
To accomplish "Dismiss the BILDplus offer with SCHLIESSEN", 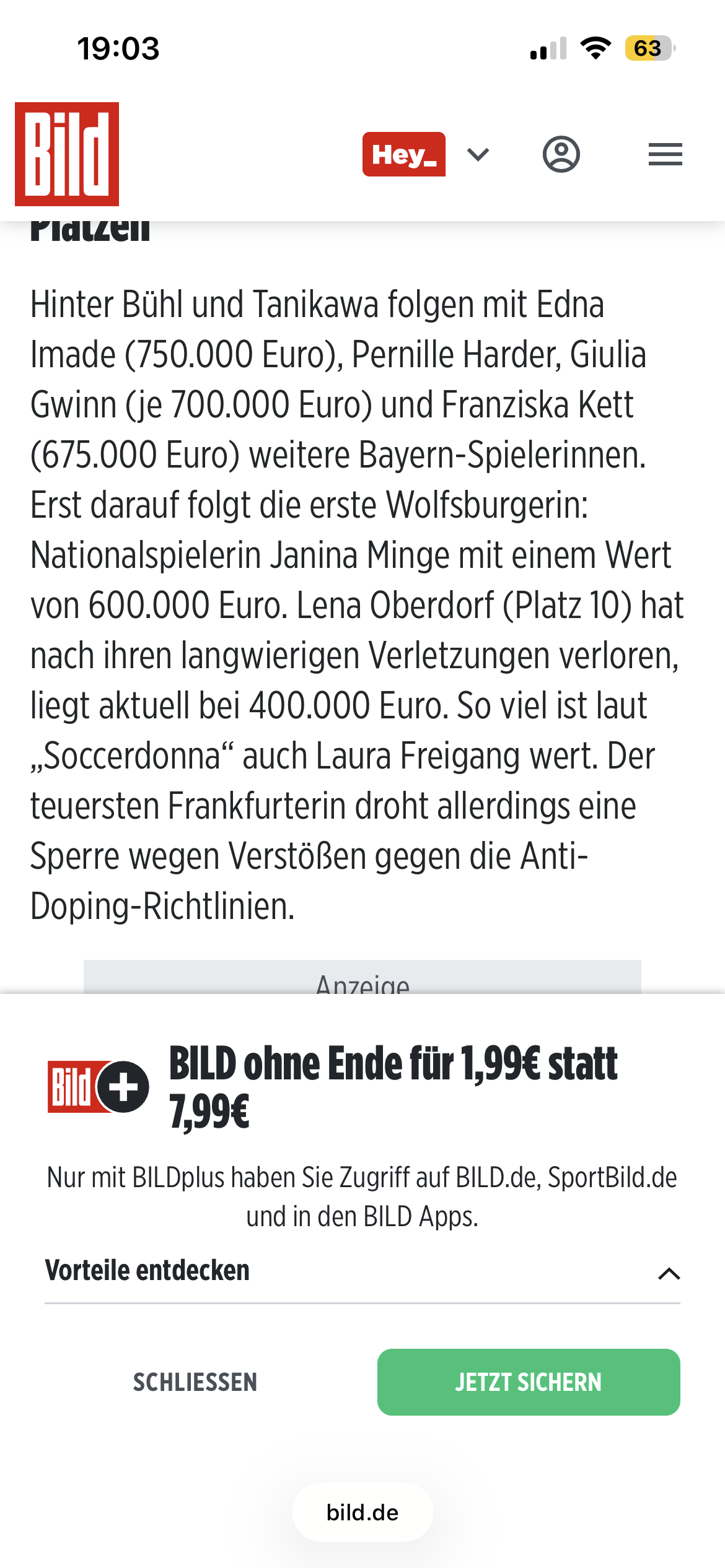I will (195, 1382).
